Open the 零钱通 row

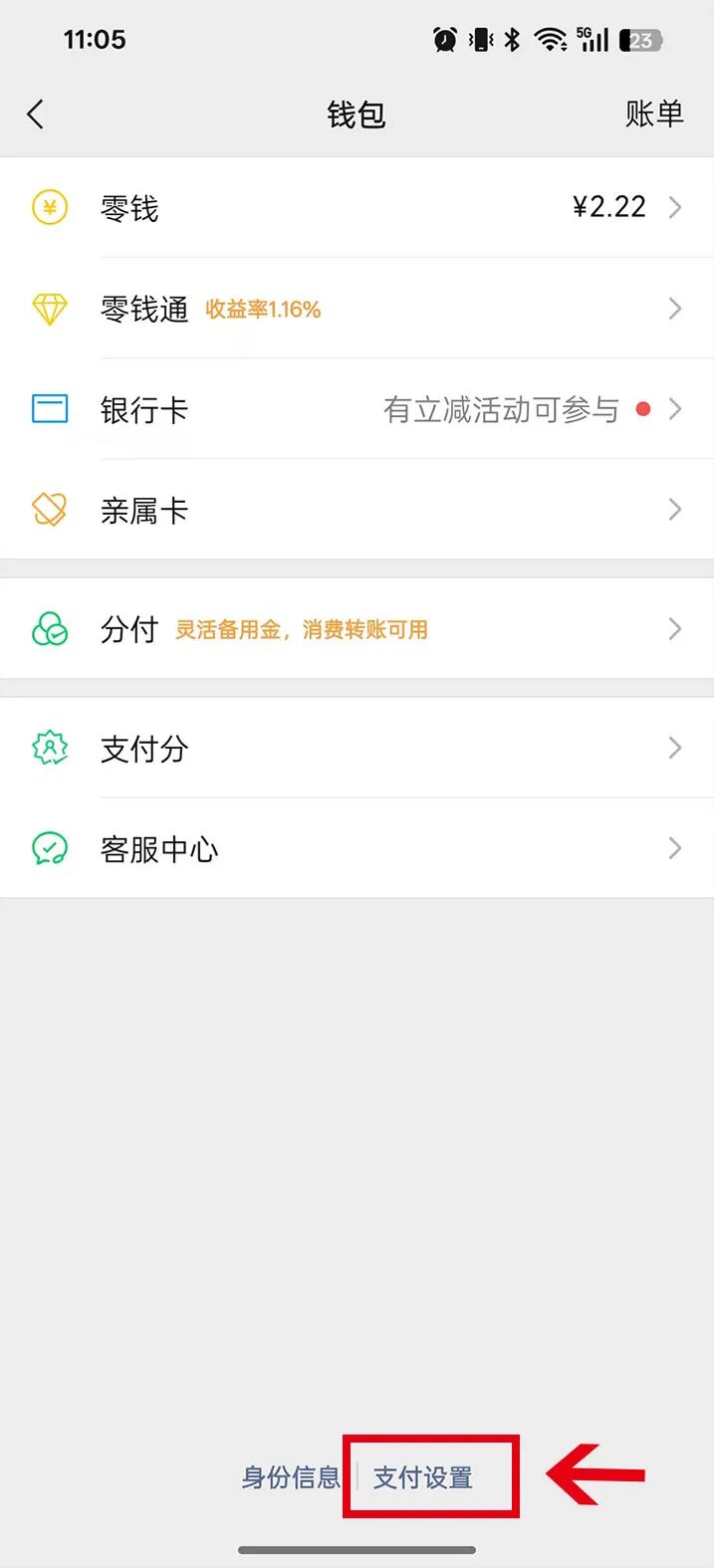point(357,309)
